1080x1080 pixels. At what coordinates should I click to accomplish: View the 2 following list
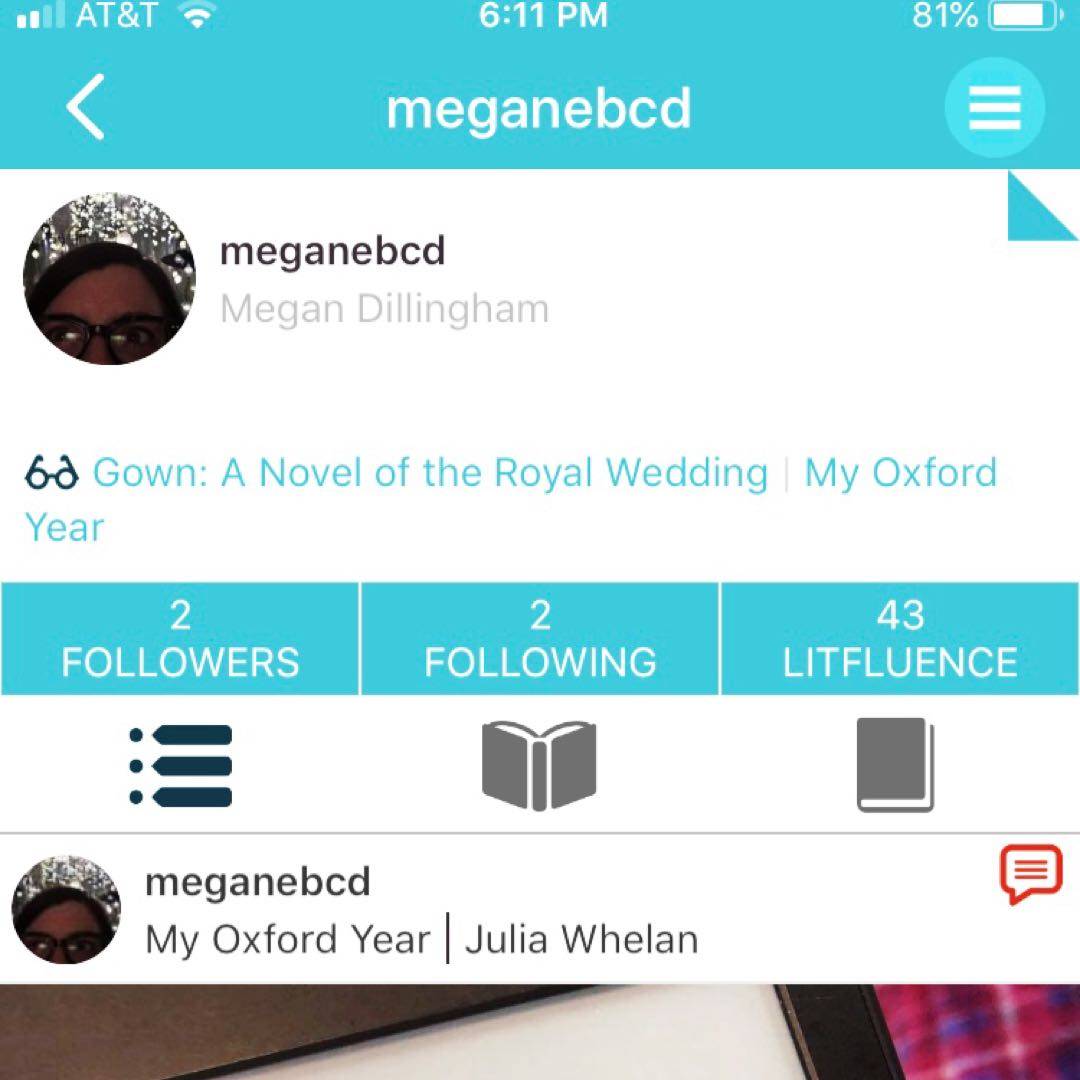coord(540,639)
